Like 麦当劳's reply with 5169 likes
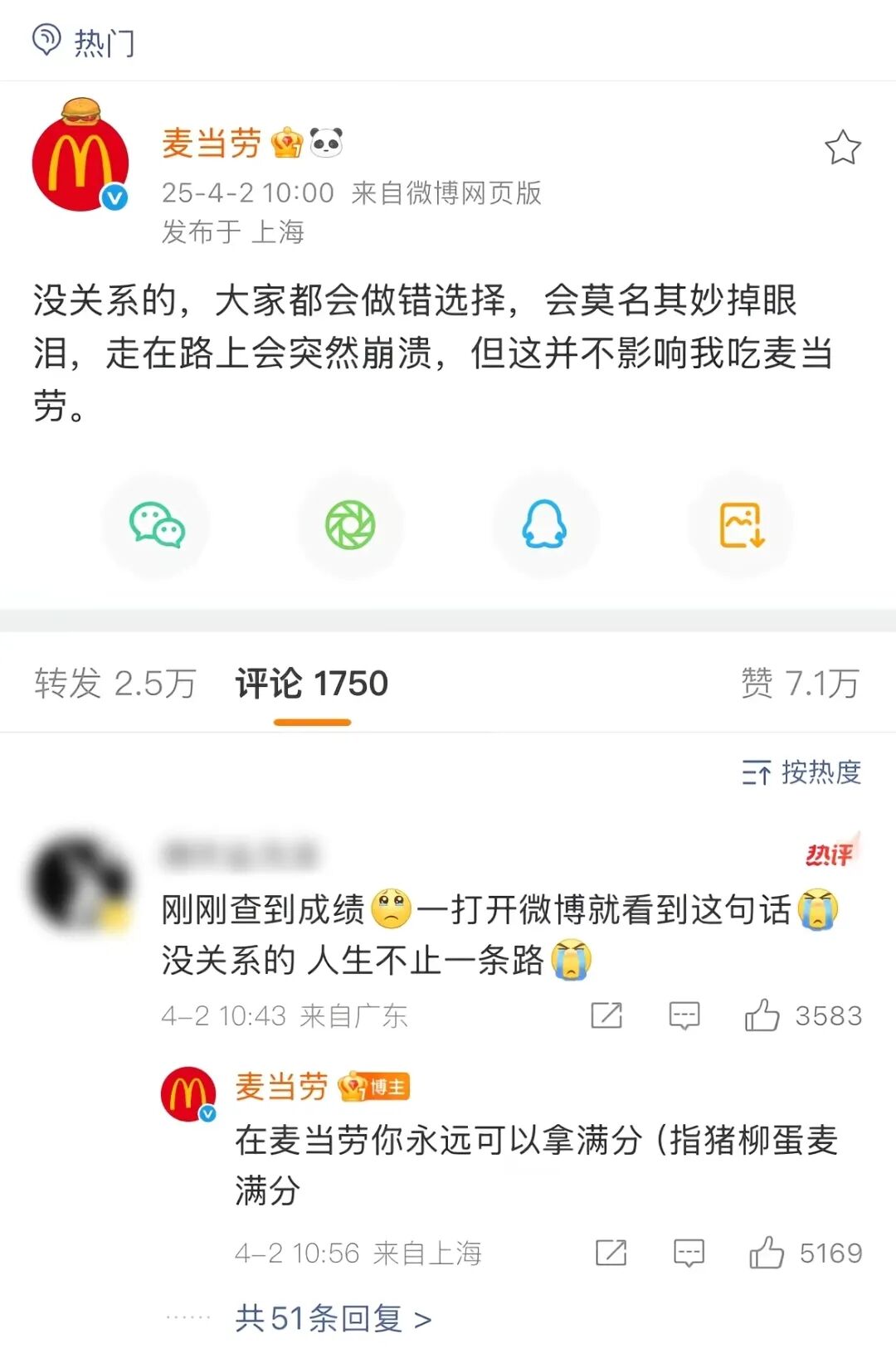 tap(767, 1253)
